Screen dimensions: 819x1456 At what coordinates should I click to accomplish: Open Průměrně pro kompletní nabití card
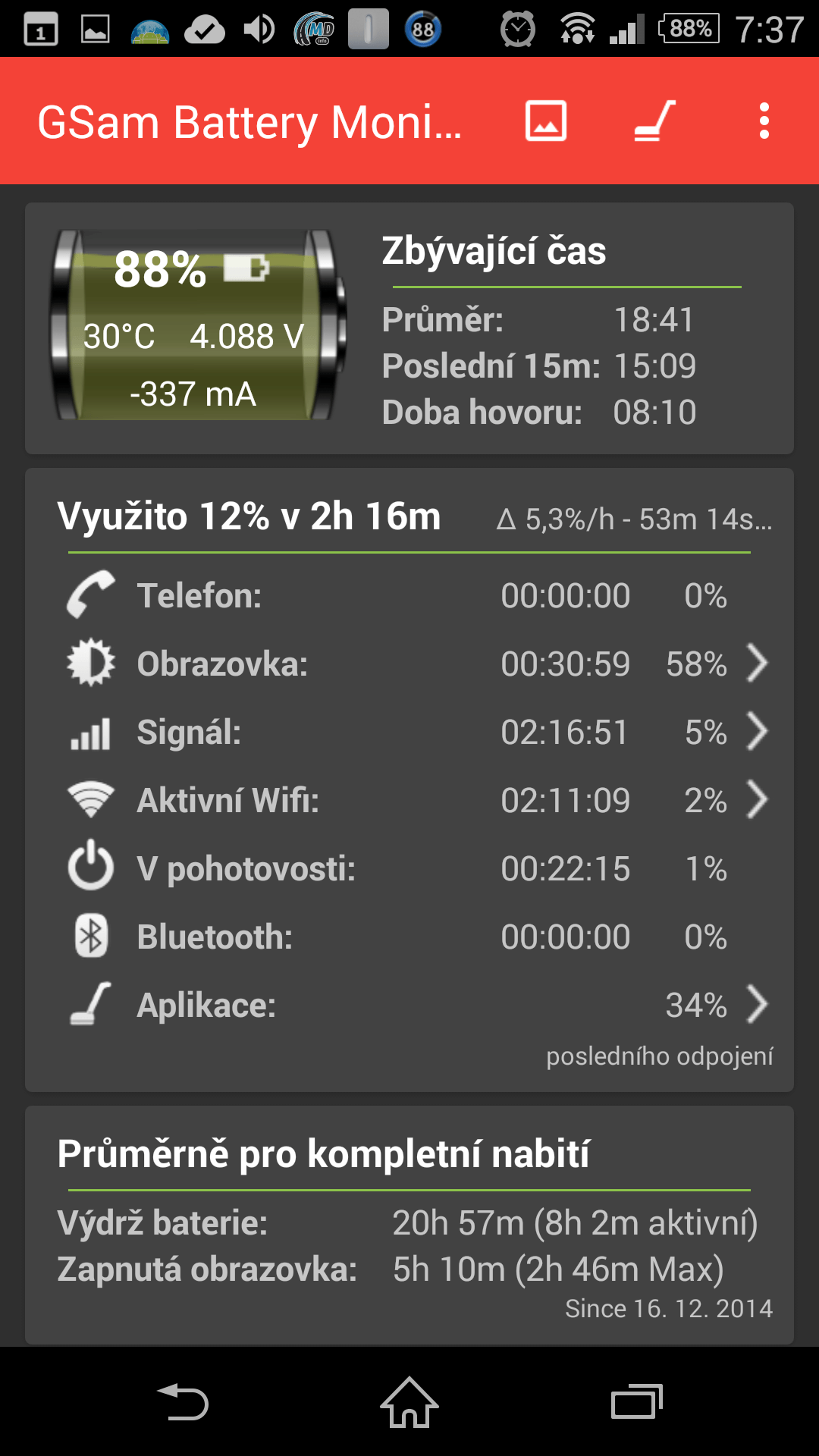(x=409, y=1225)
